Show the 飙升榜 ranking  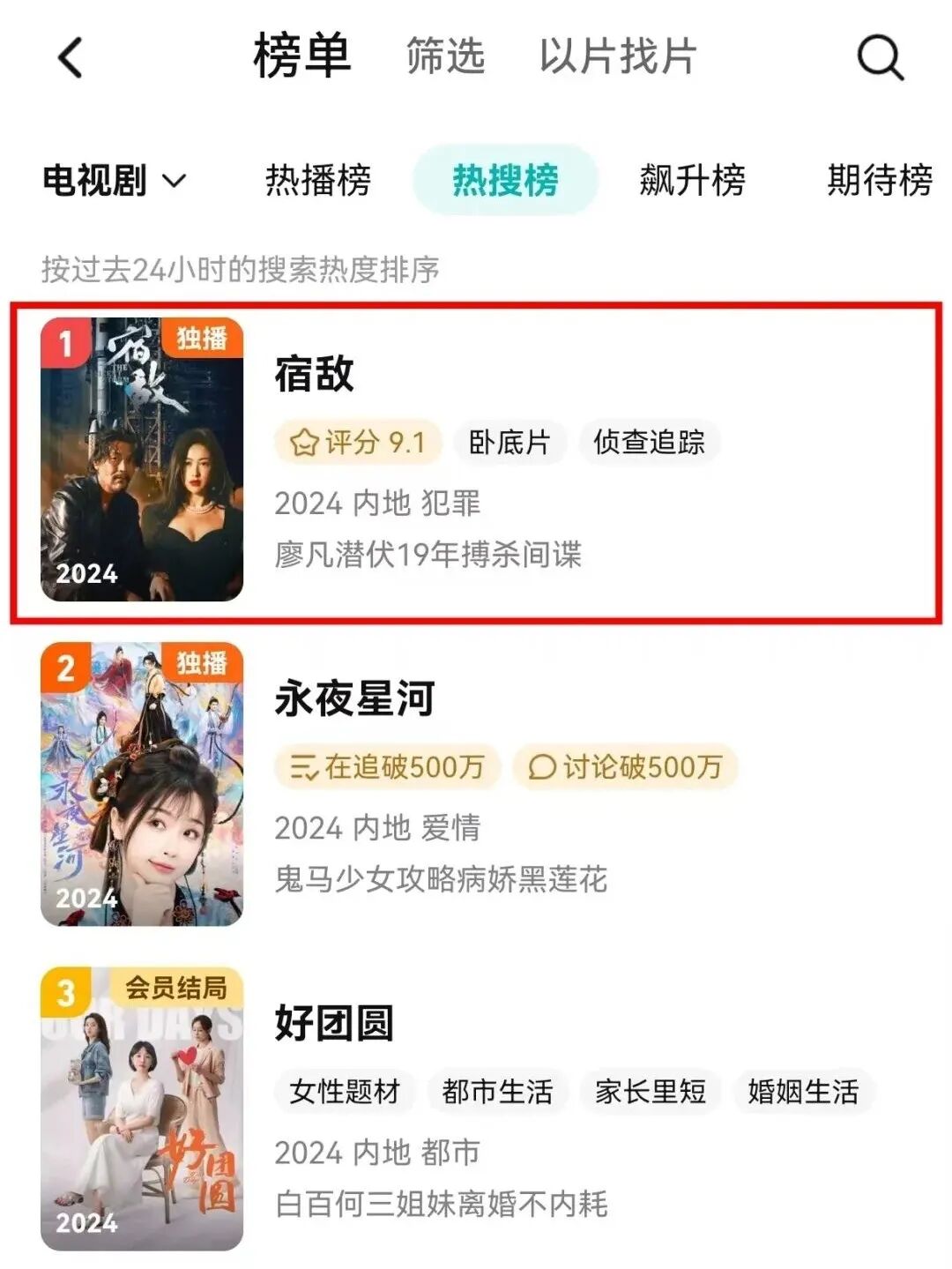point(692,181)
